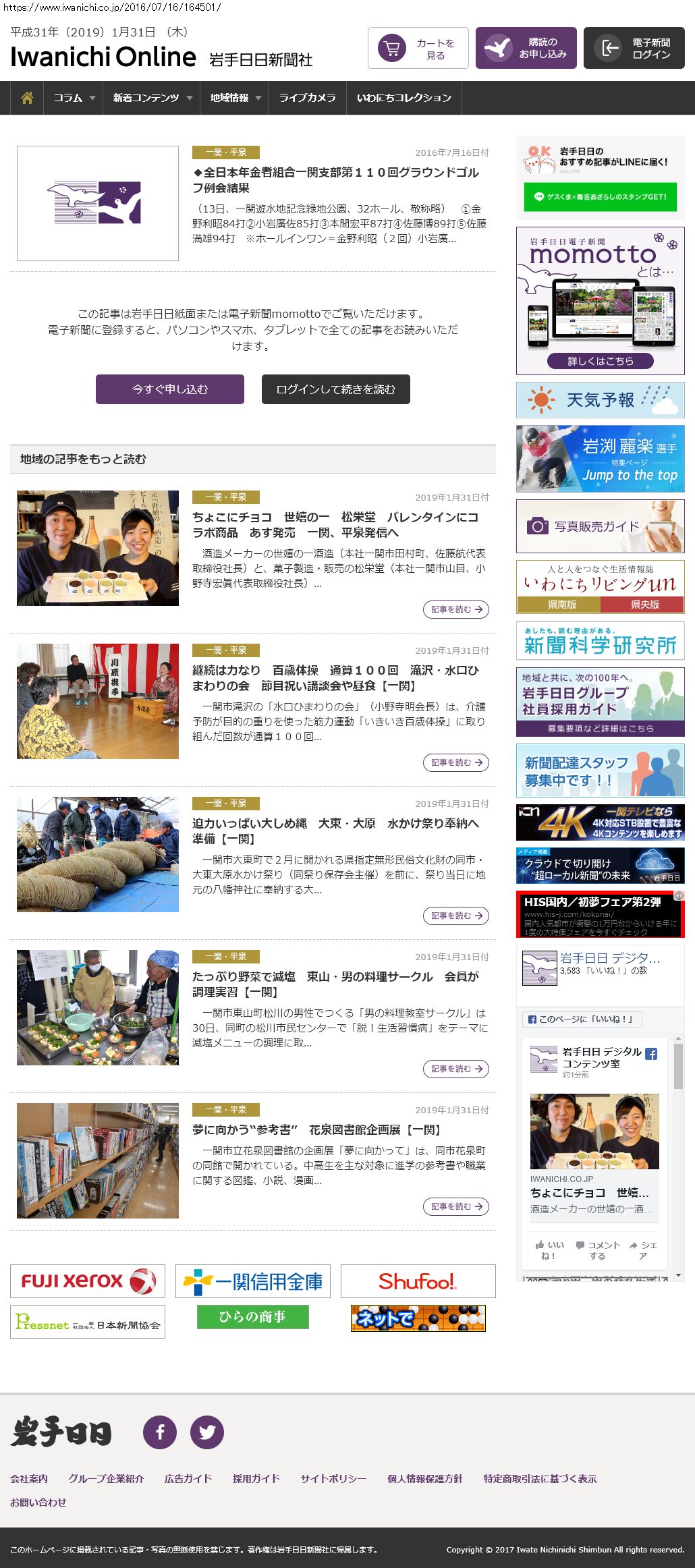Open the 写真販売ガイド banner
This screenshot has width=695, height=1568.
pos(601,526)
